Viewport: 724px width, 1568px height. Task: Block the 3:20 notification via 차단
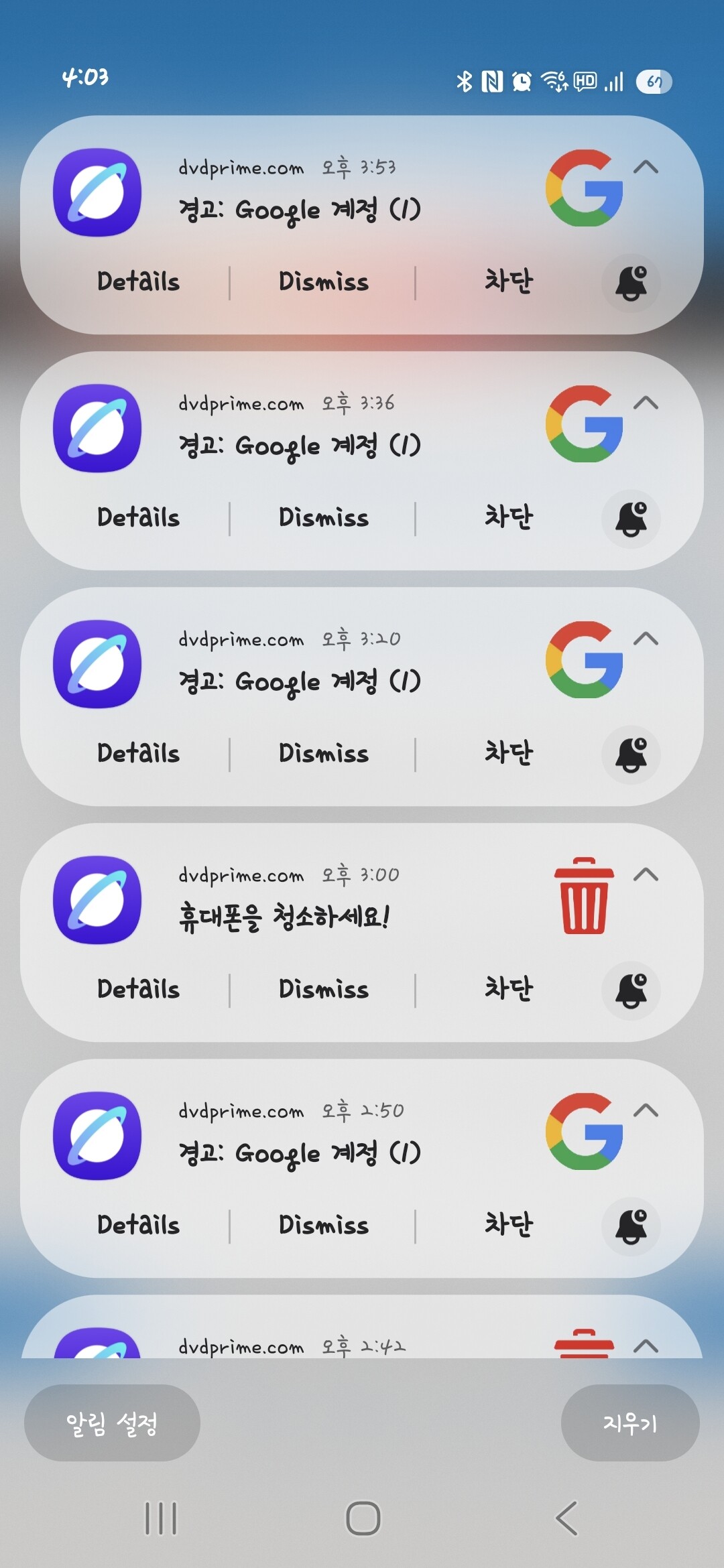(x=509, y=753)
